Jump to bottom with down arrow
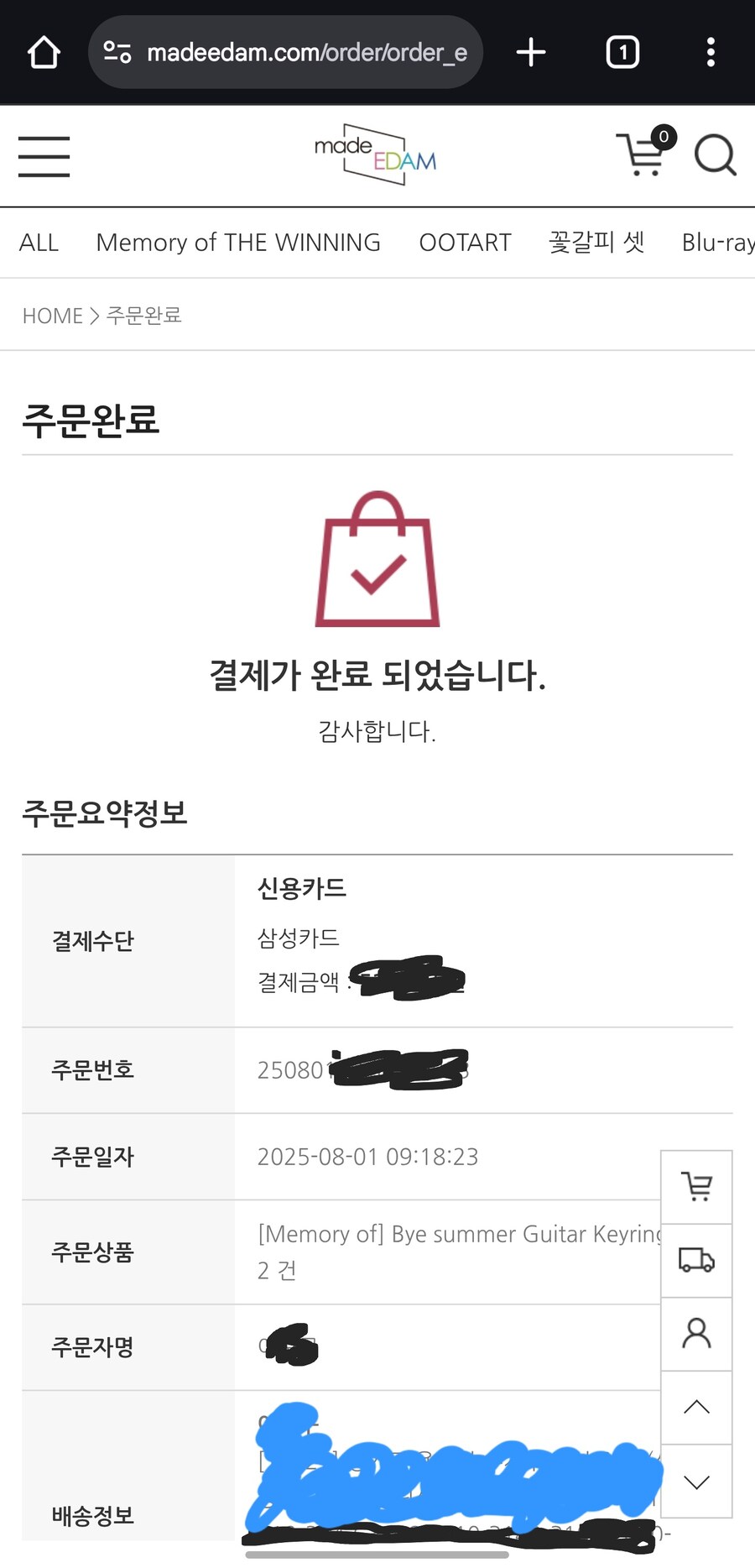This screenshot has width=755, height=1568. coord(696,1482)
